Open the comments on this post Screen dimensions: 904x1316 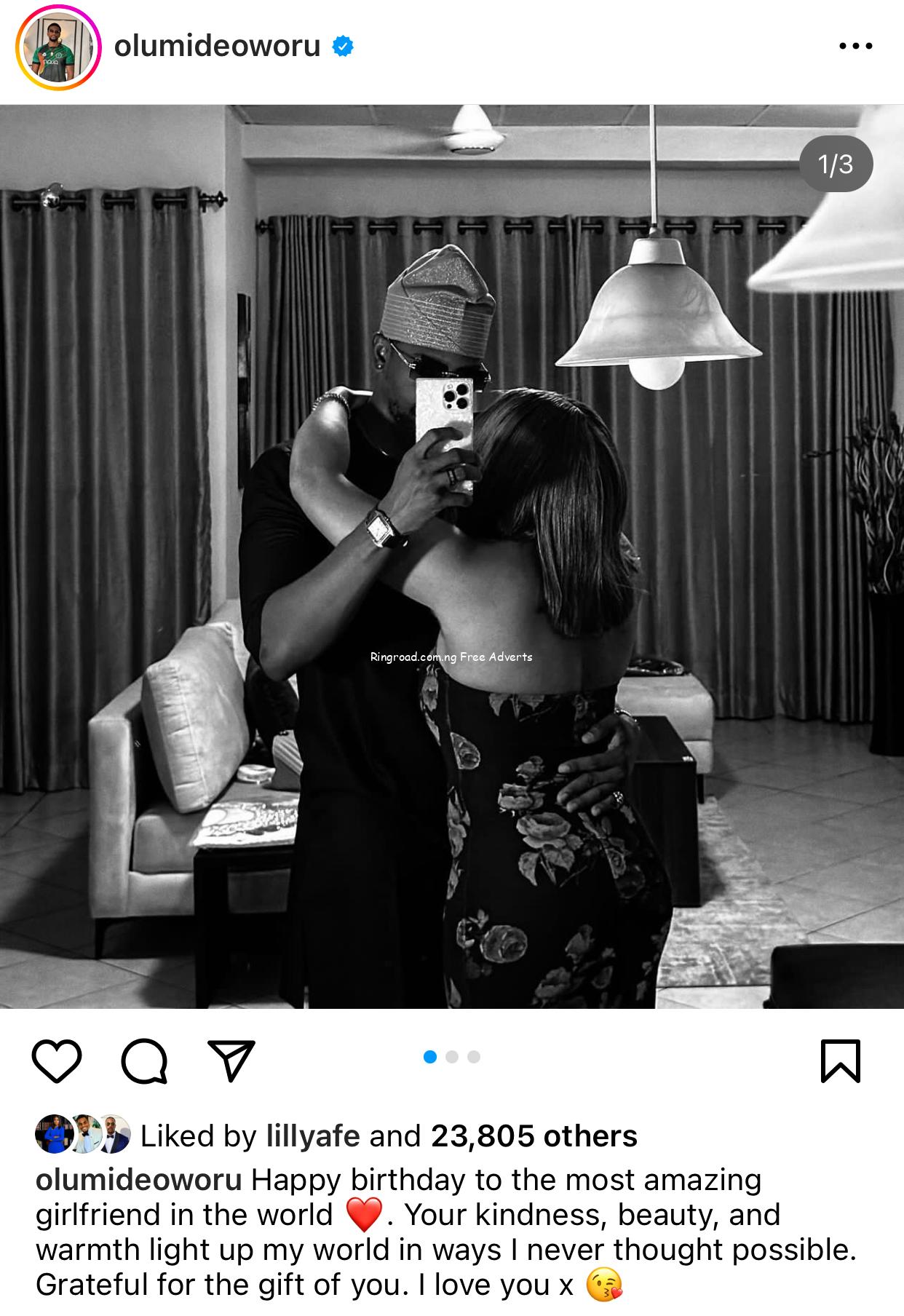coord(144,1061)
